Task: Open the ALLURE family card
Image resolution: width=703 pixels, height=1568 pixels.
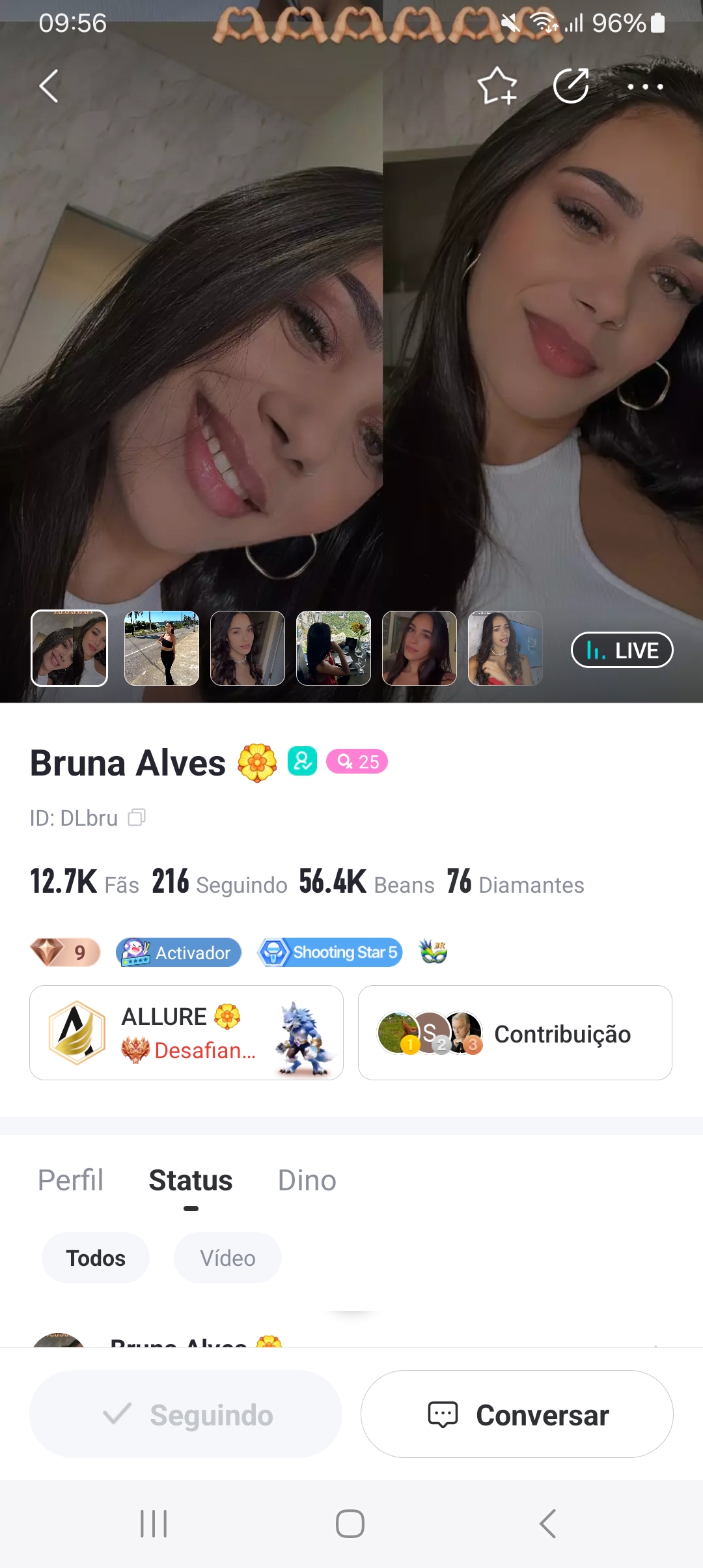Action: click(x=186, y=1033)
